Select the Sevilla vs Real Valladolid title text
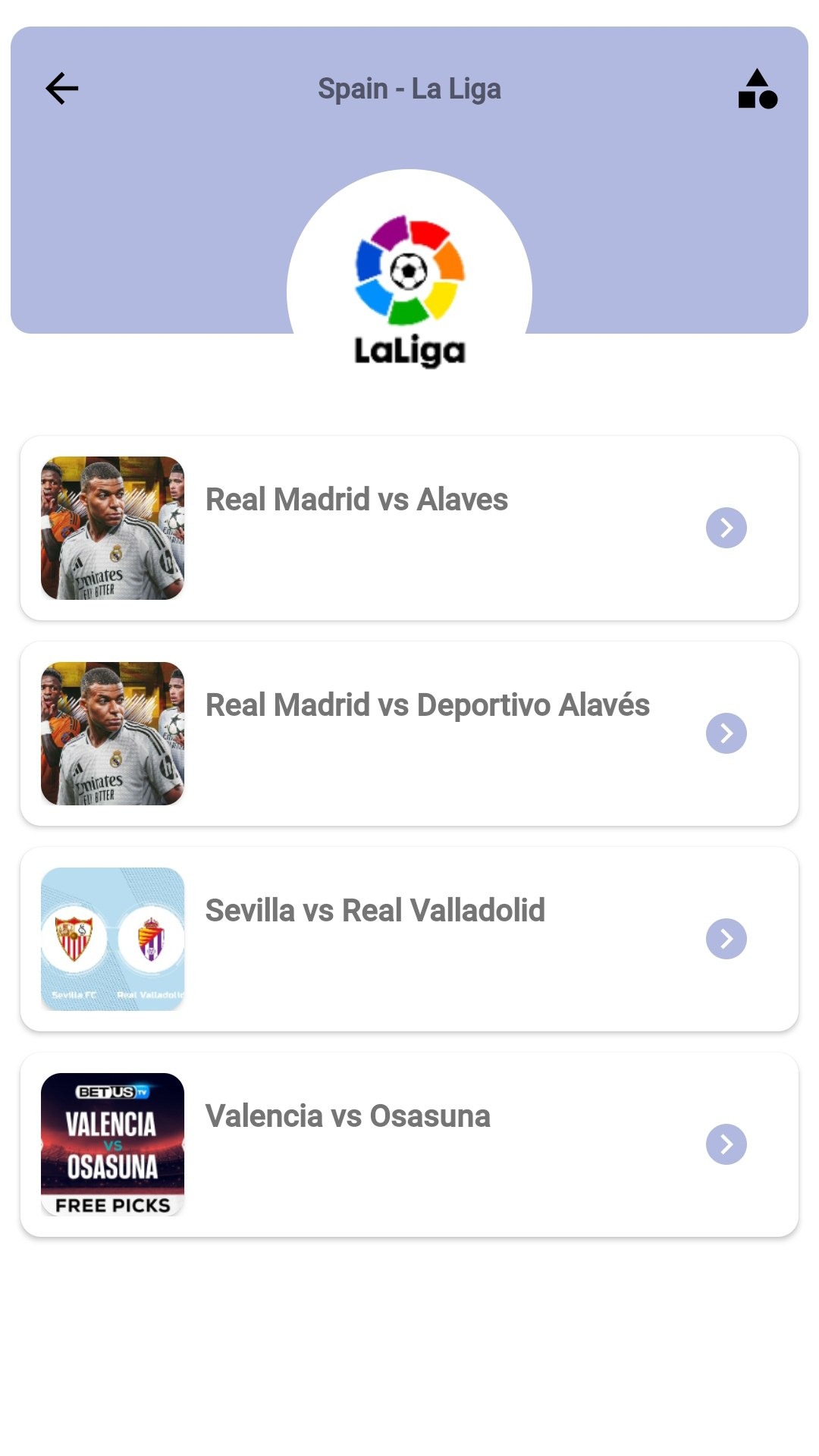The height and width of the screenshot is (1456, 819). click(375, 909)
